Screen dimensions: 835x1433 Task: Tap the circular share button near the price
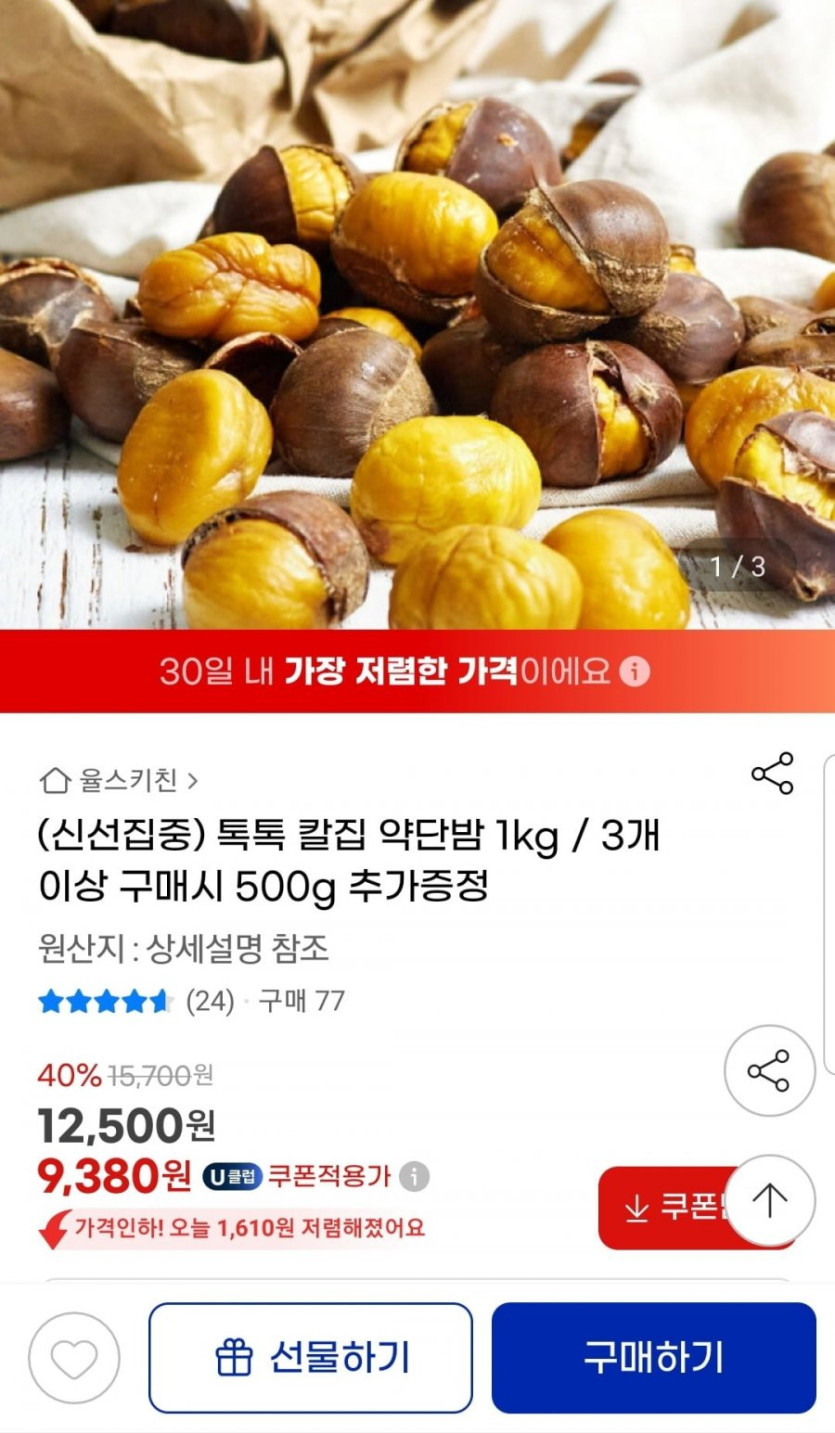click(769, 1071)
